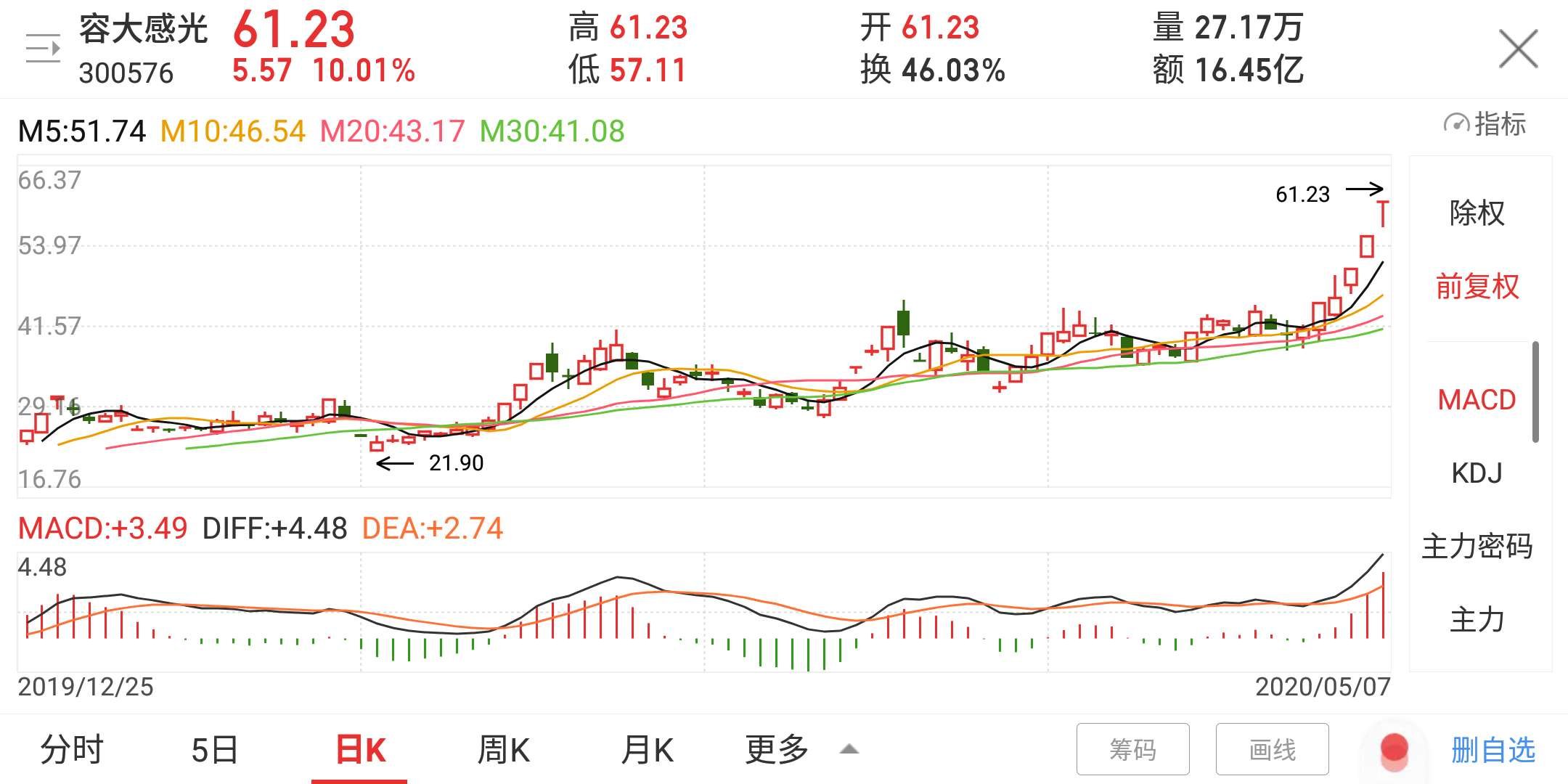Select 除权 price adjustment mode
The height and width of the screenshot is (784, 1568).
tap(1477, 213)
